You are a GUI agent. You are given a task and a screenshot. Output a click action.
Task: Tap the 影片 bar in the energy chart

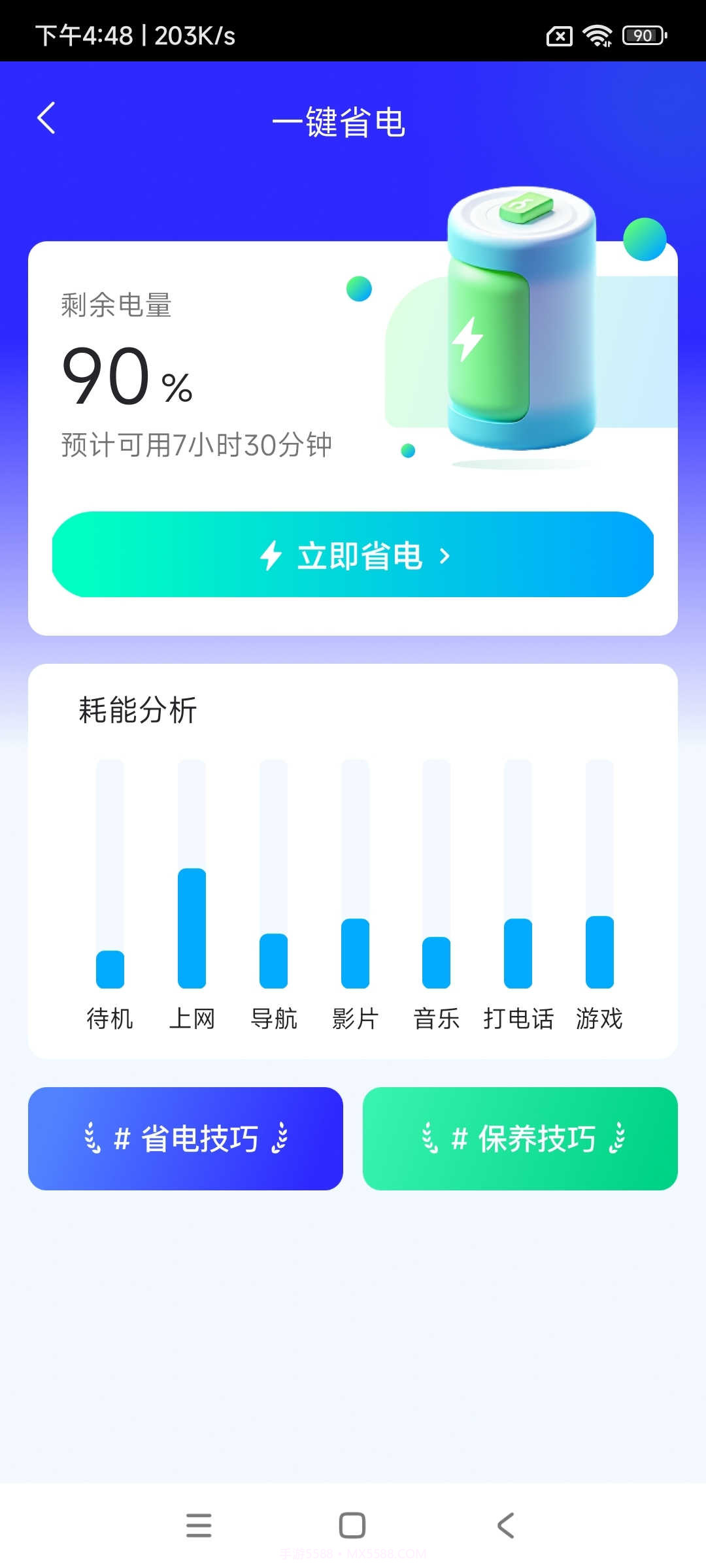[354, 954]
